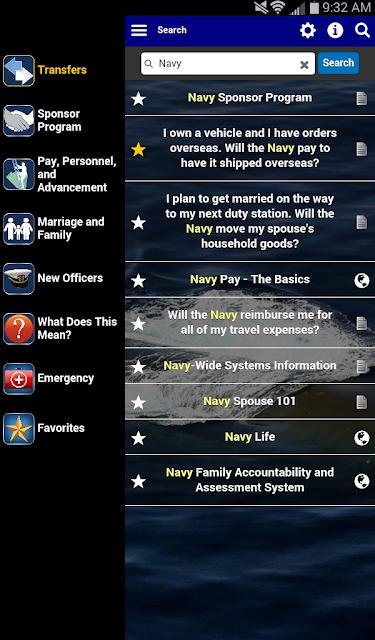
Task: Open the Navy Pay - The Basics result
Action: [x=250, y=280]
